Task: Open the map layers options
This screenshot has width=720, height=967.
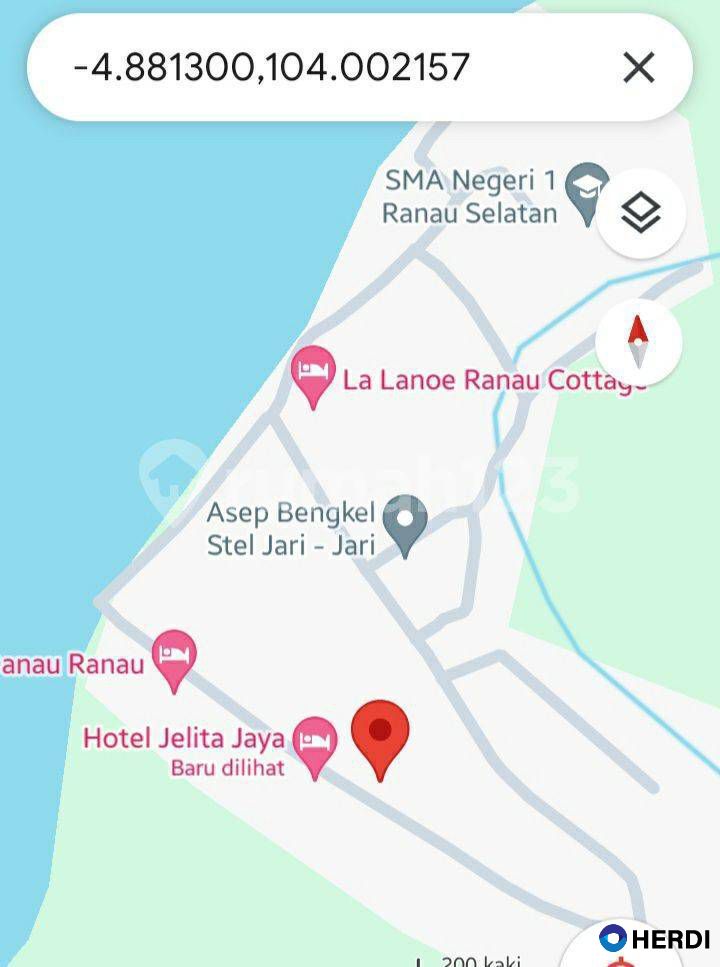Action: click(x=640, y=213)
